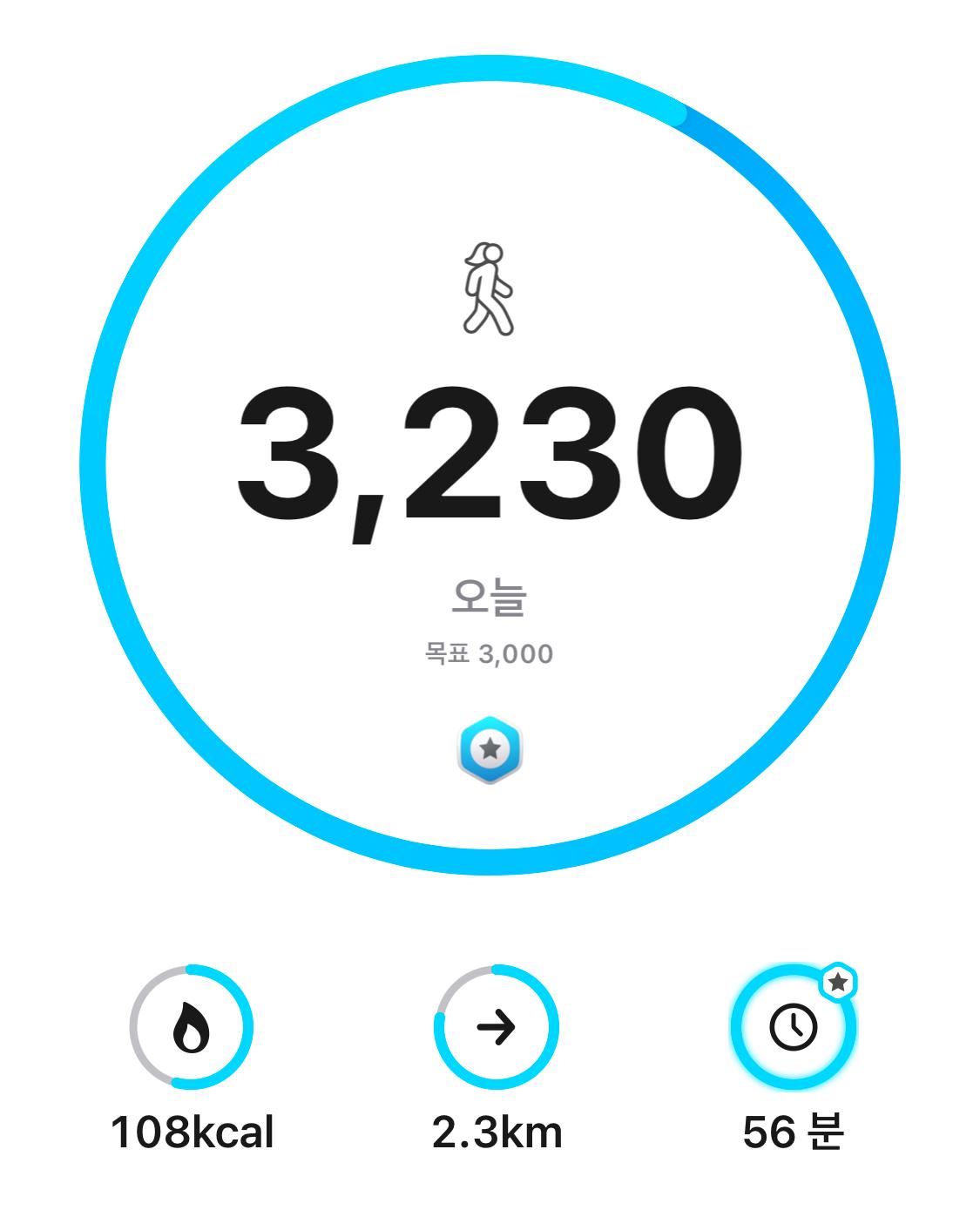Open the goal achievement star badge
The height and width of the screenshot is (1217, 980).
coord(490,749)
